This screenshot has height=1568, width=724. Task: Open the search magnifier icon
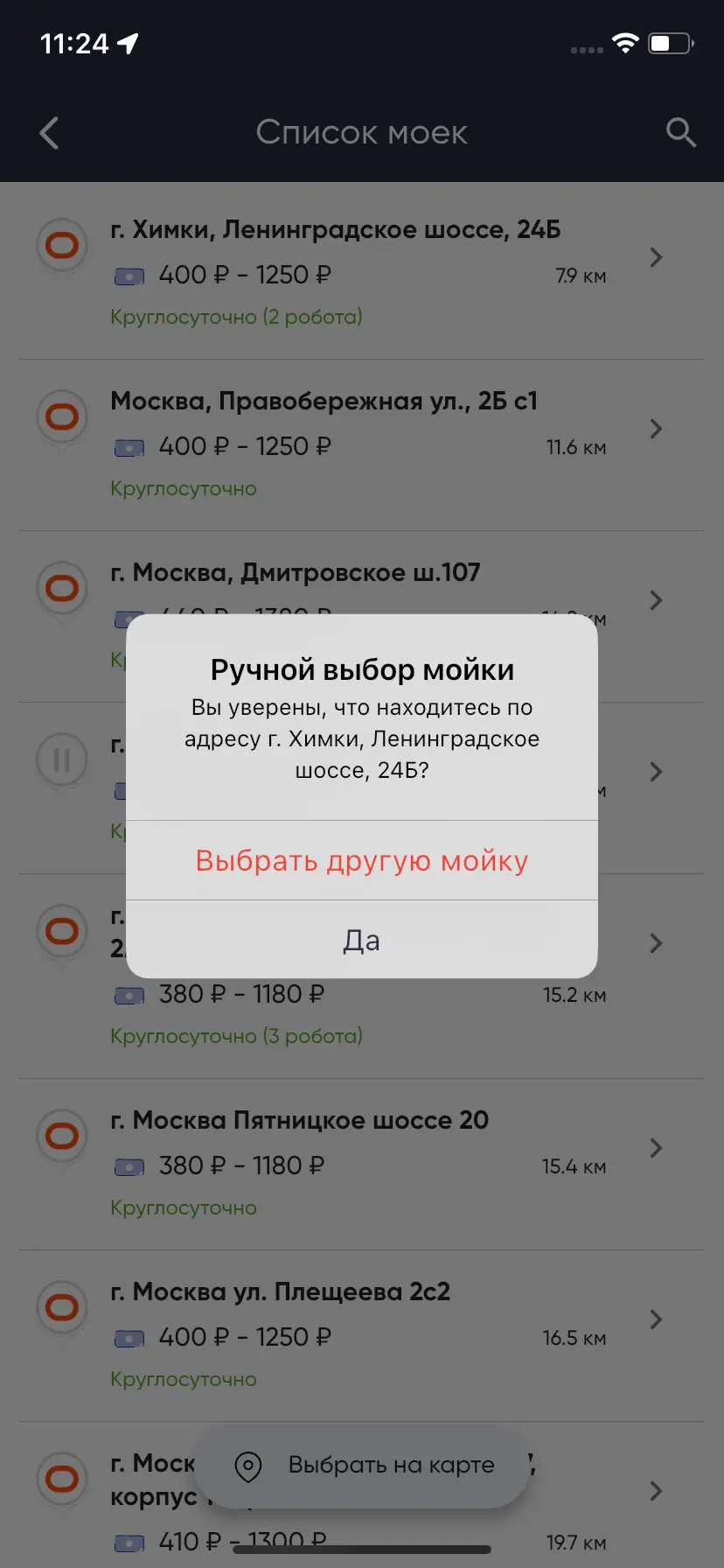pos(680,133)
